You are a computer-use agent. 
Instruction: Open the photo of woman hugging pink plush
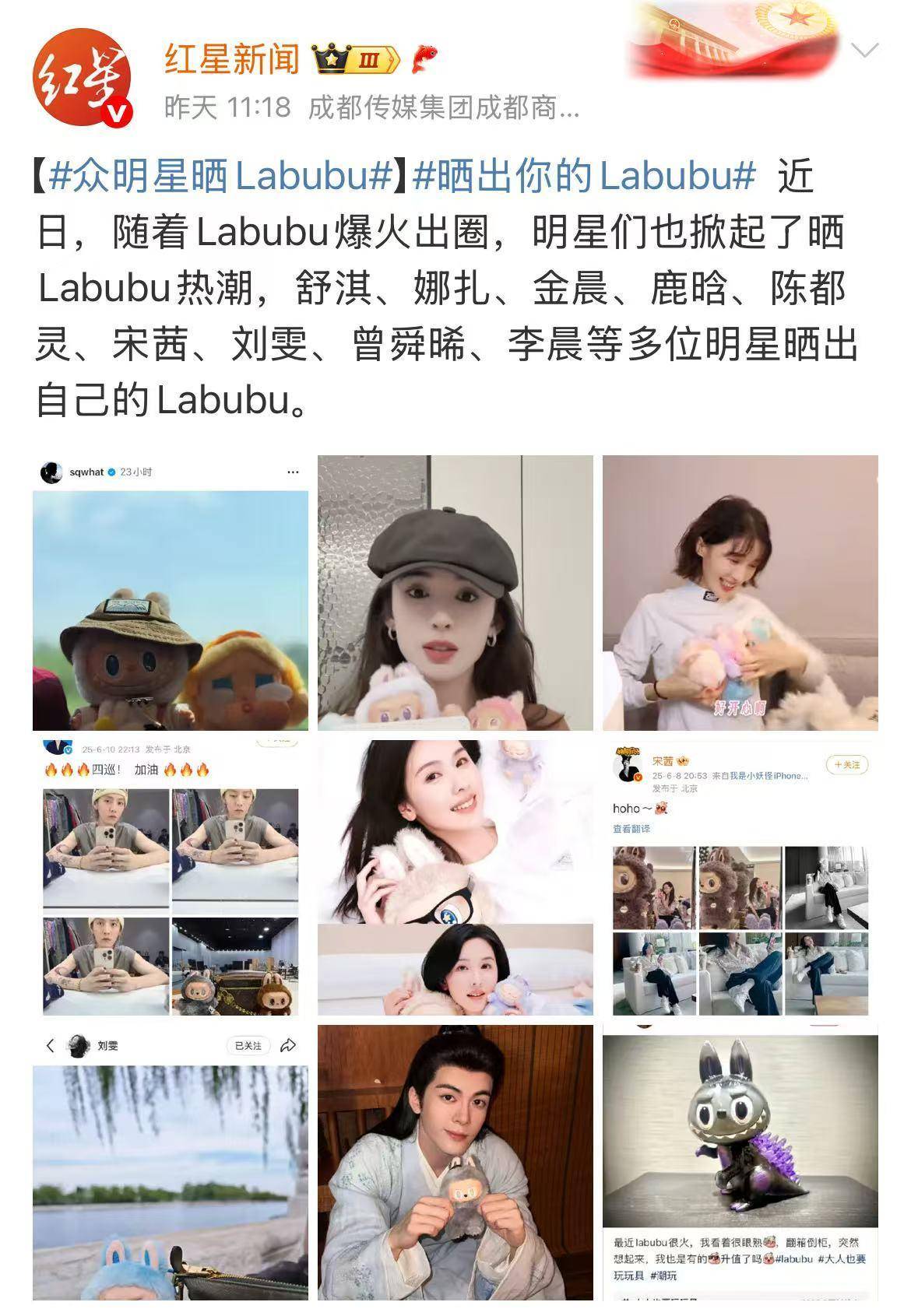click(x=740, y=593)
